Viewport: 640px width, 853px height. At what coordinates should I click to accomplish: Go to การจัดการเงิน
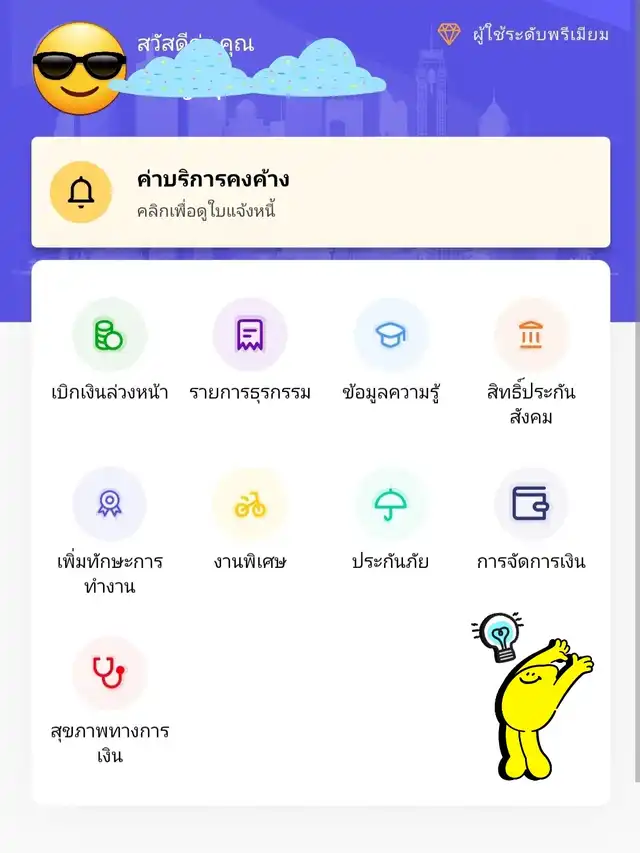click(x=531, y=504)
